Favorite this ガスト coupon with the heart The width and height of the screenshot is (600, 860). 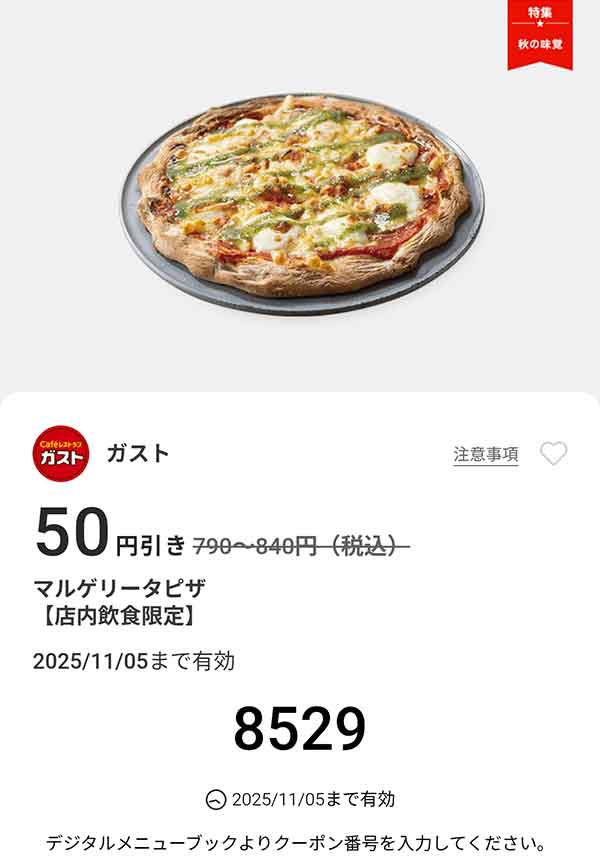(553, 454)
